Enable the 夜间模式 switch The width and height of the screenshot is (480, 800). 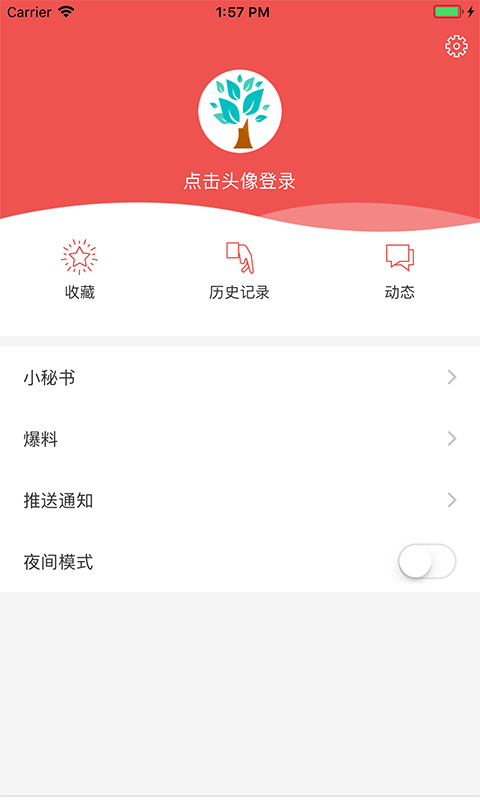click(427, 561)
